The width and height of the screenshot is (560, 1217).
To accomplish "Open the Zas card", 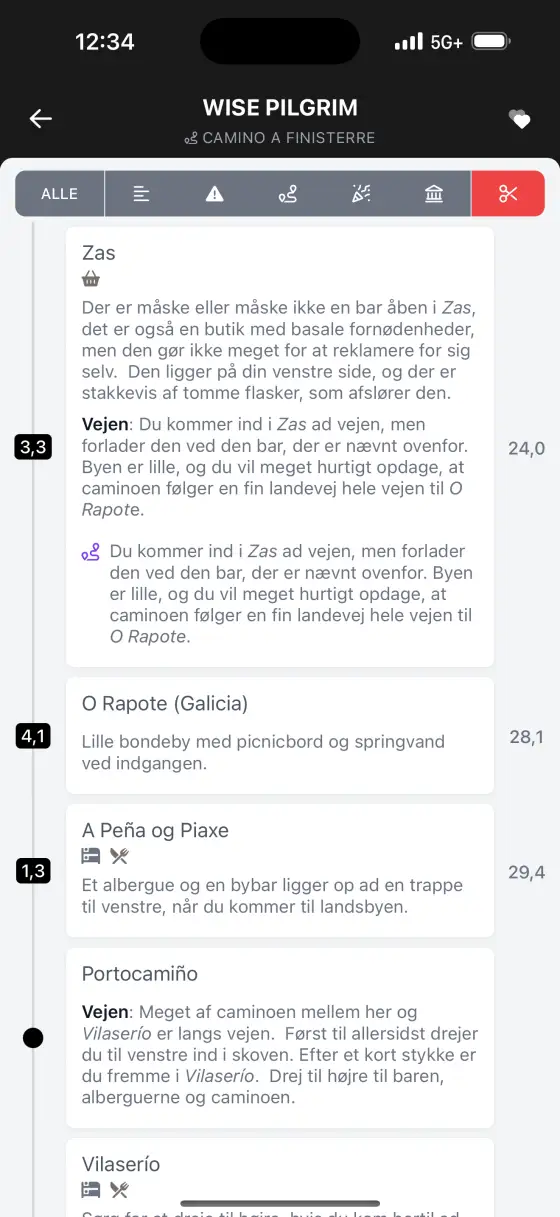I will [x=280, y=447].
